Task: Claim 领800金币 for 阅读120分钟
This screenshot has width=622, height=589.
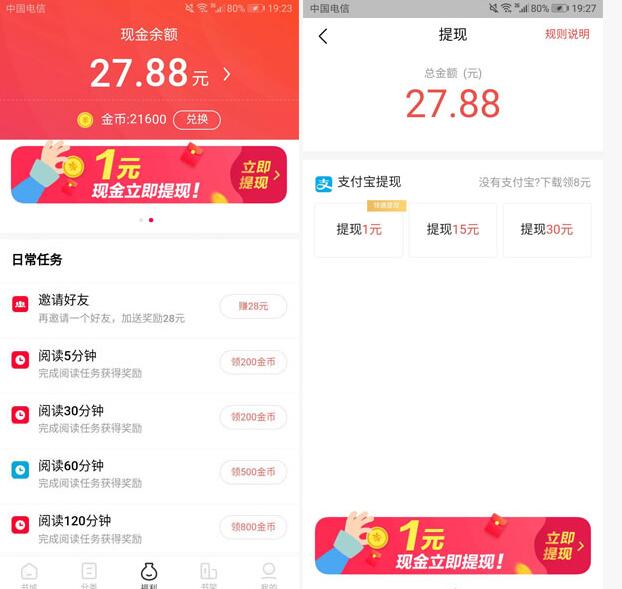Action: pyautogui.click(x=253, y=527)
